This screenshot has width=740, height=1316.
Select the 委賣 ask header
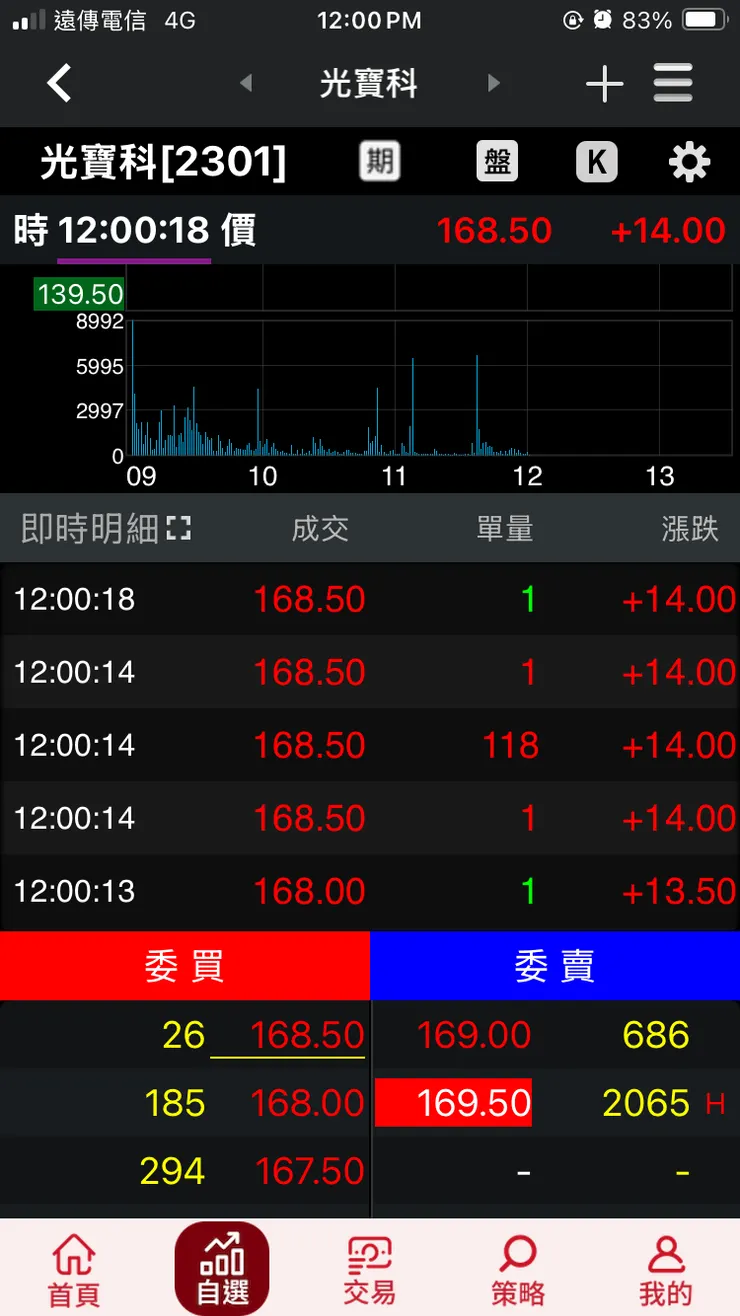[x=554, y=965]
